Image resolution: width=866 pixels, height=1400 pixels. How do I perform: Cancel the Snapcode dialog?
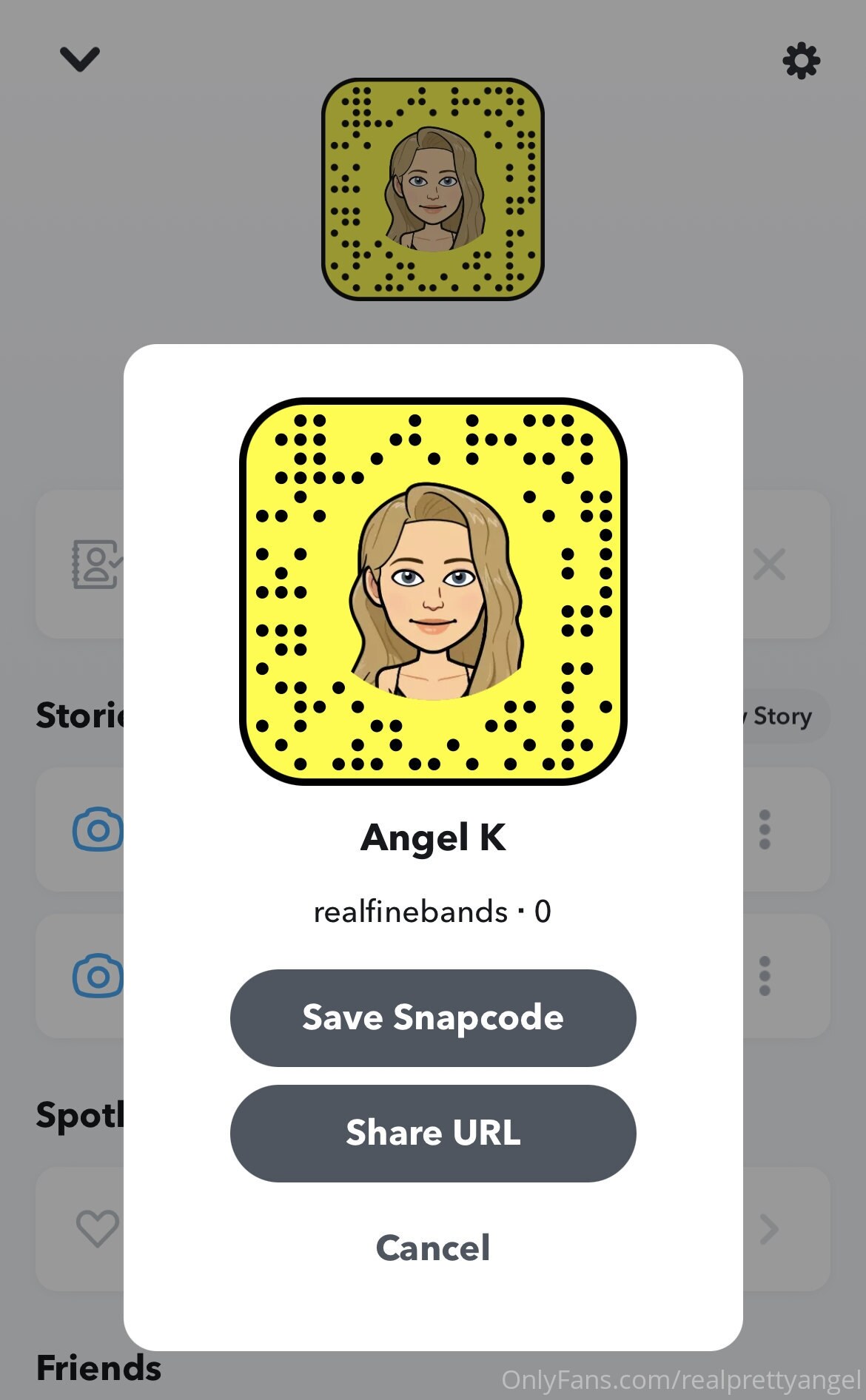point(433,1248)
